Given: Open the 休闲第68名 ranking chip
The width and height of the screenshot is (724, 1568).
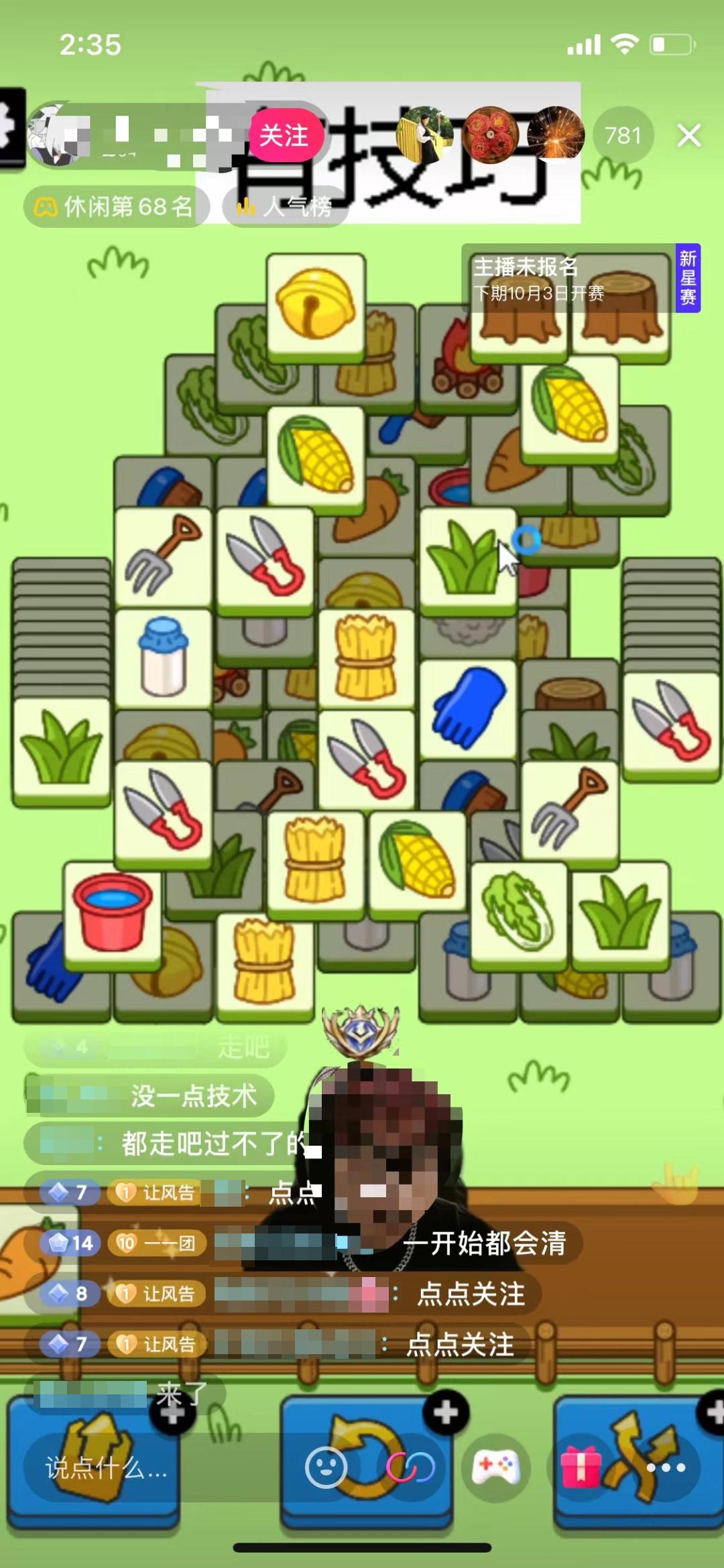Looking at the screenshot, I should pos(115,206).
